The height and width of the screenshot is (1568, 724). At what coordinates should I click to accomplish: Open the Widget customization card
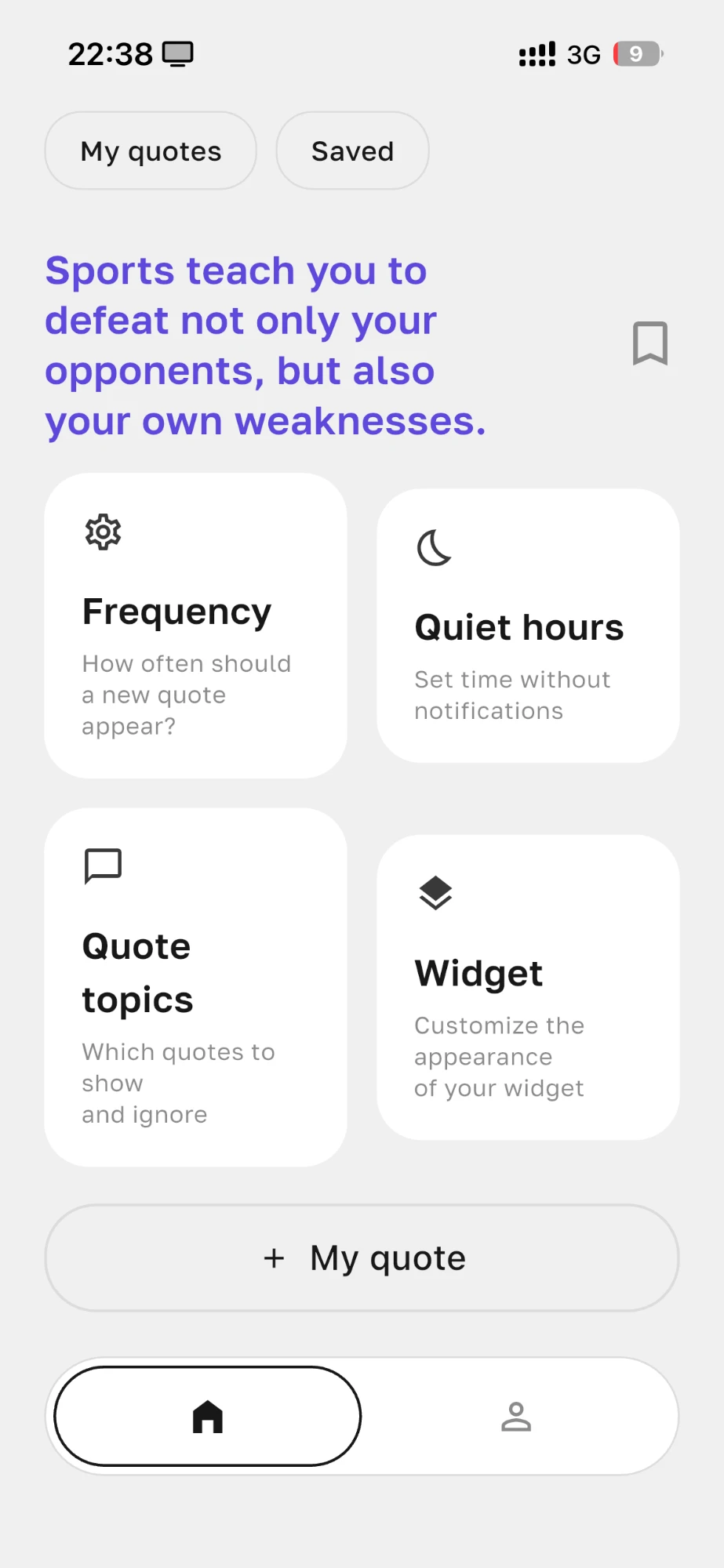tap(528, 987)
